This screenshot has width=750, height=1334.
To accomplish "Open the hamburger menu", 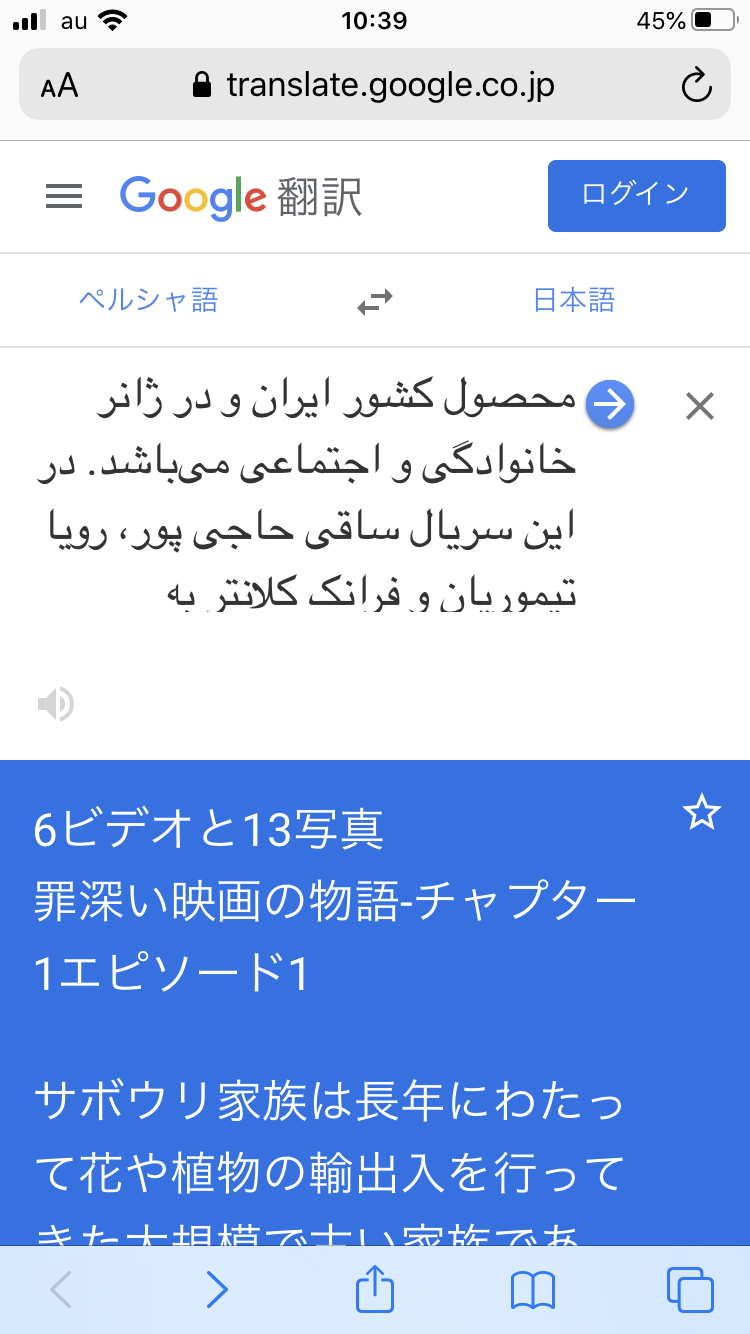I will [x=64, y=197].
